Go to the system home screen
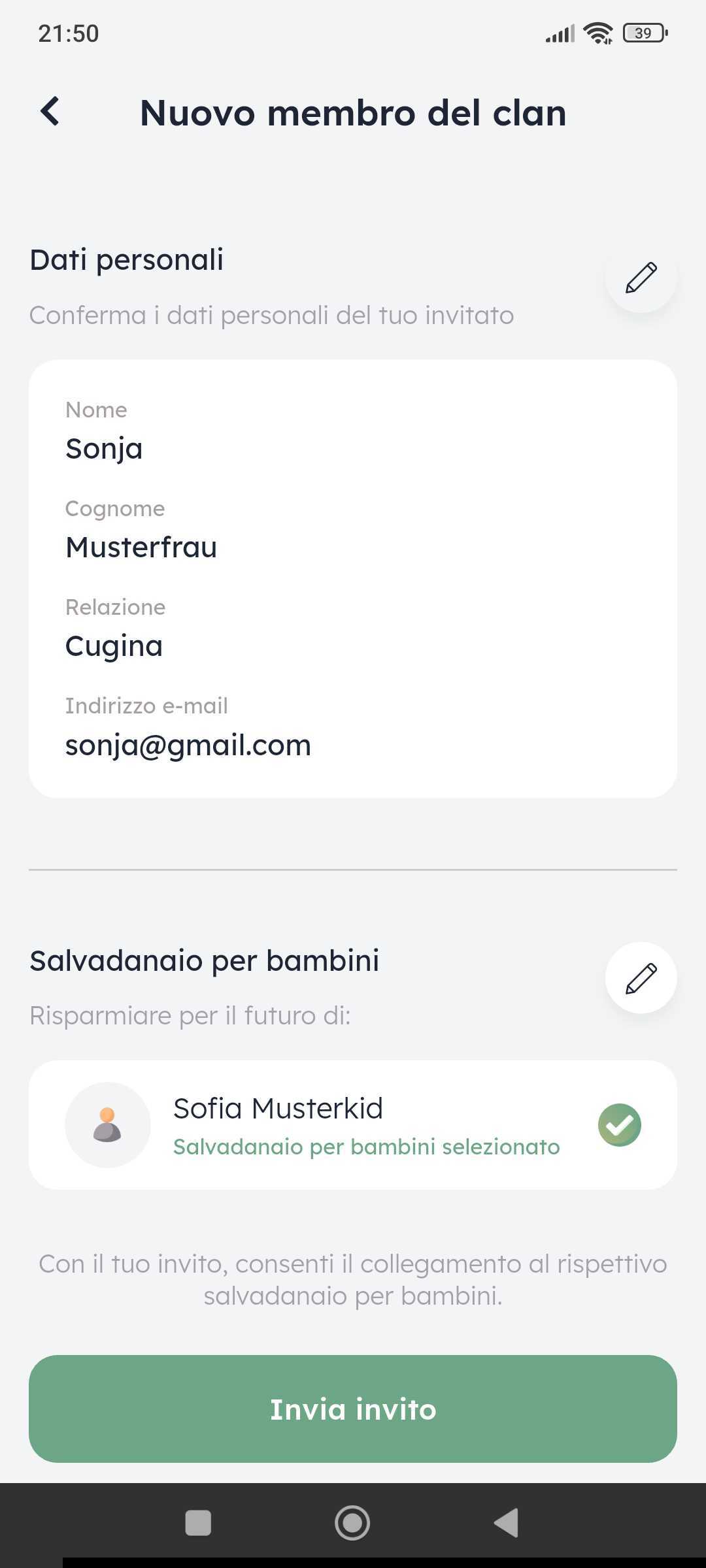706x1568 pixels. 352,1523
